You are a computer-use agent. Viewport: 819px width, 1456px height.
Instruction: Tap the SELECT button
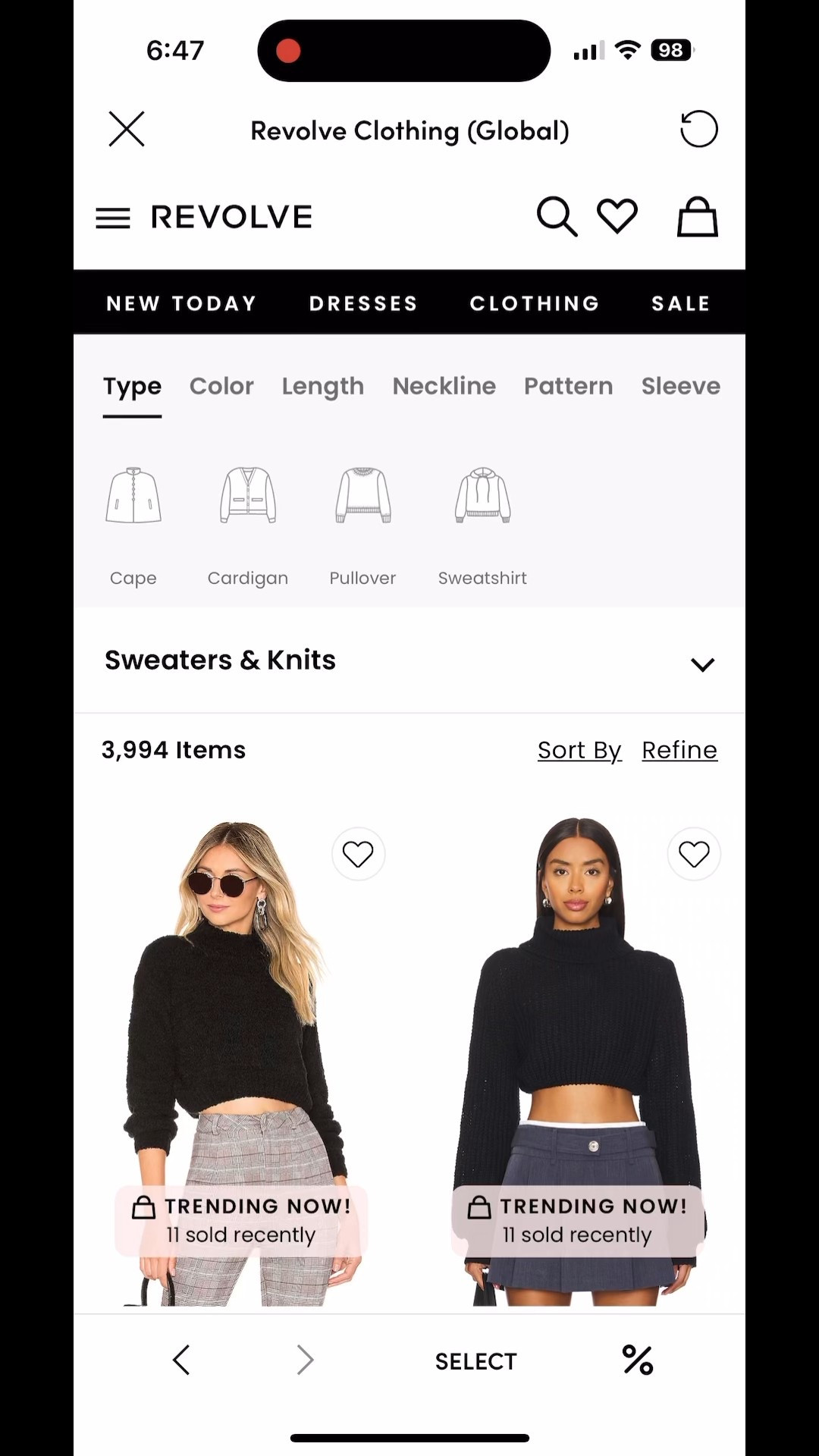coord(475,1361)
